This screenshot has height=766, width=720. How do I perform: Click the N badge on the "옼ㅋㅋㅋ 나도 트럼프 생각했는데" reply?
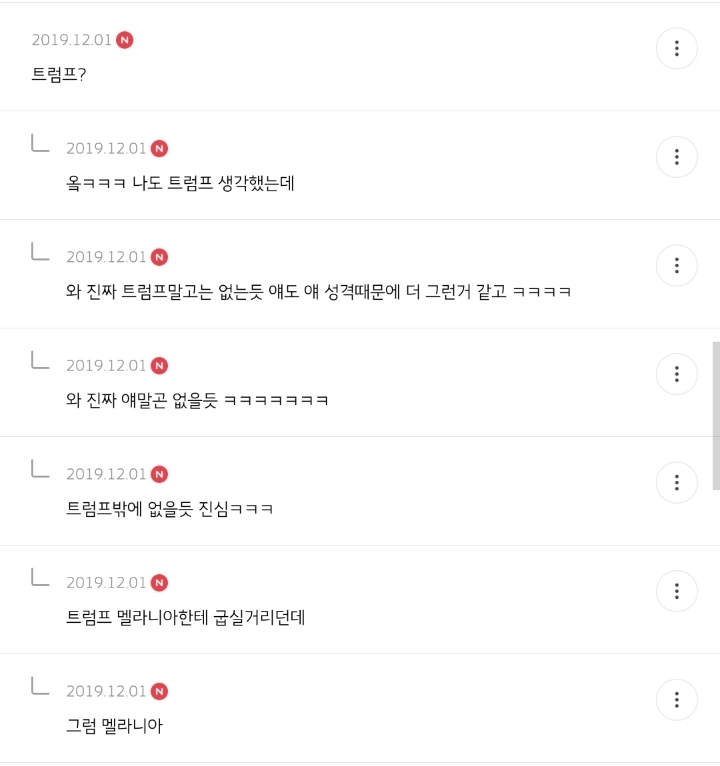click(158, 148)
